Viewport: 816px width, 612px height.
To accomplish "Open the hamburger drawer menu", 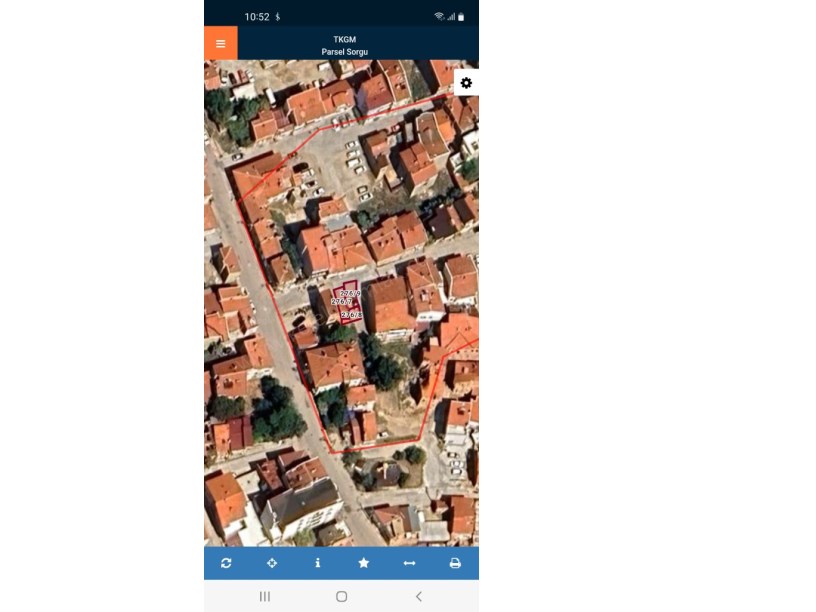I will (221, 44).
